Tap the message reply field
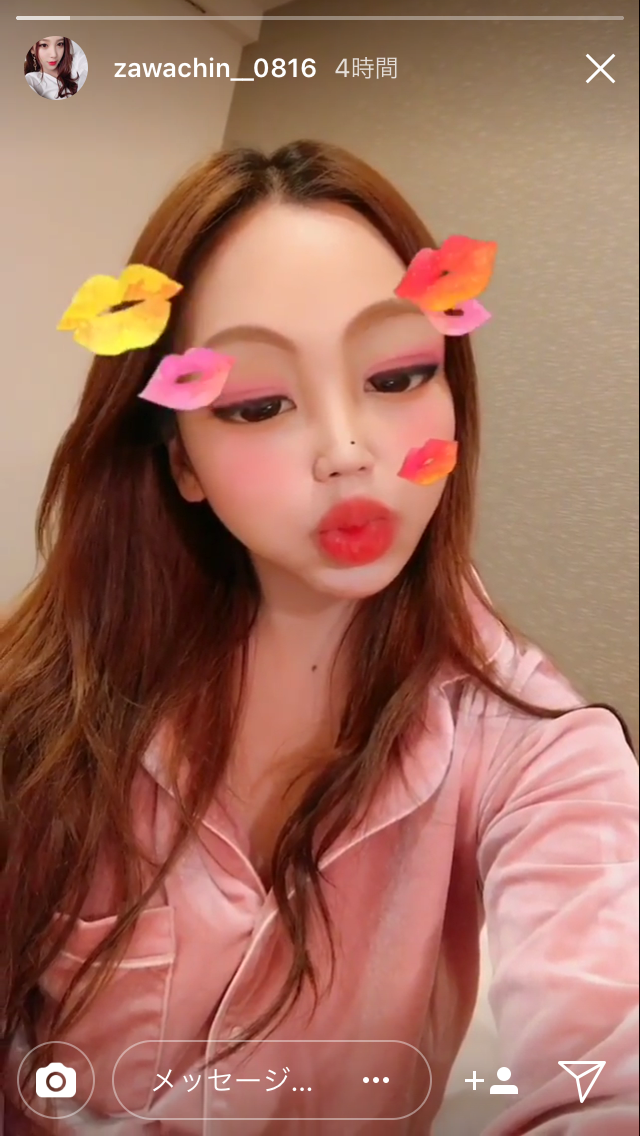This screenshot has height=1136, width=640. [240, 1080]
